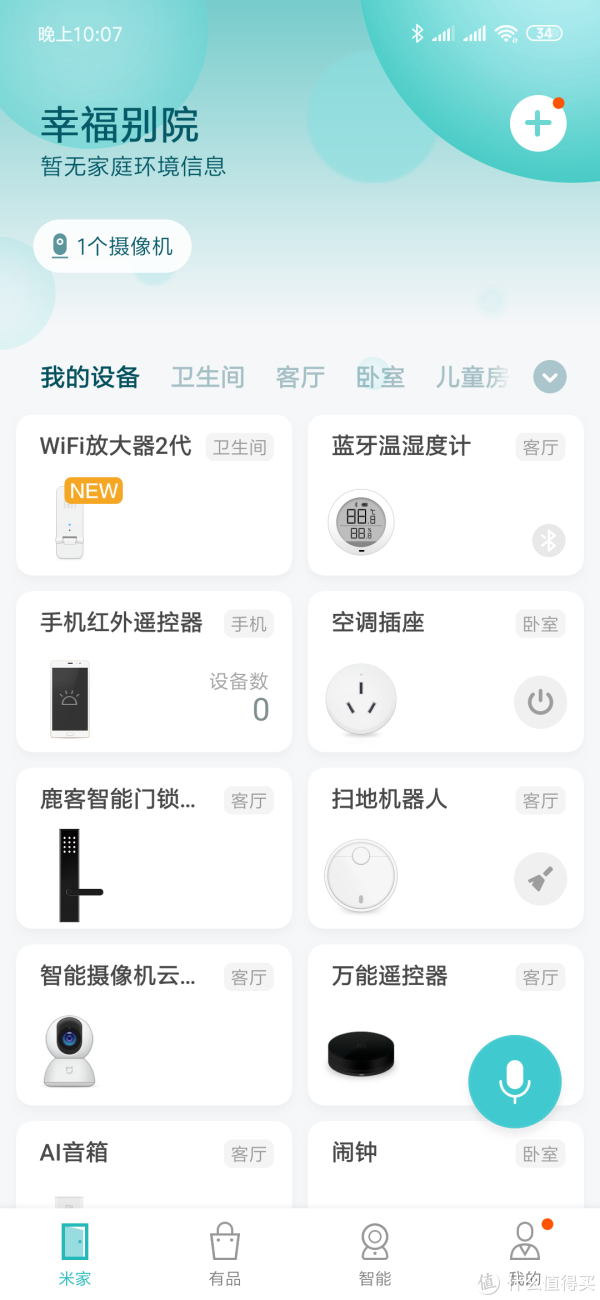Tap the floating microphone voice button
This screenshot has height=1300, width=600.
[515, 1082]
